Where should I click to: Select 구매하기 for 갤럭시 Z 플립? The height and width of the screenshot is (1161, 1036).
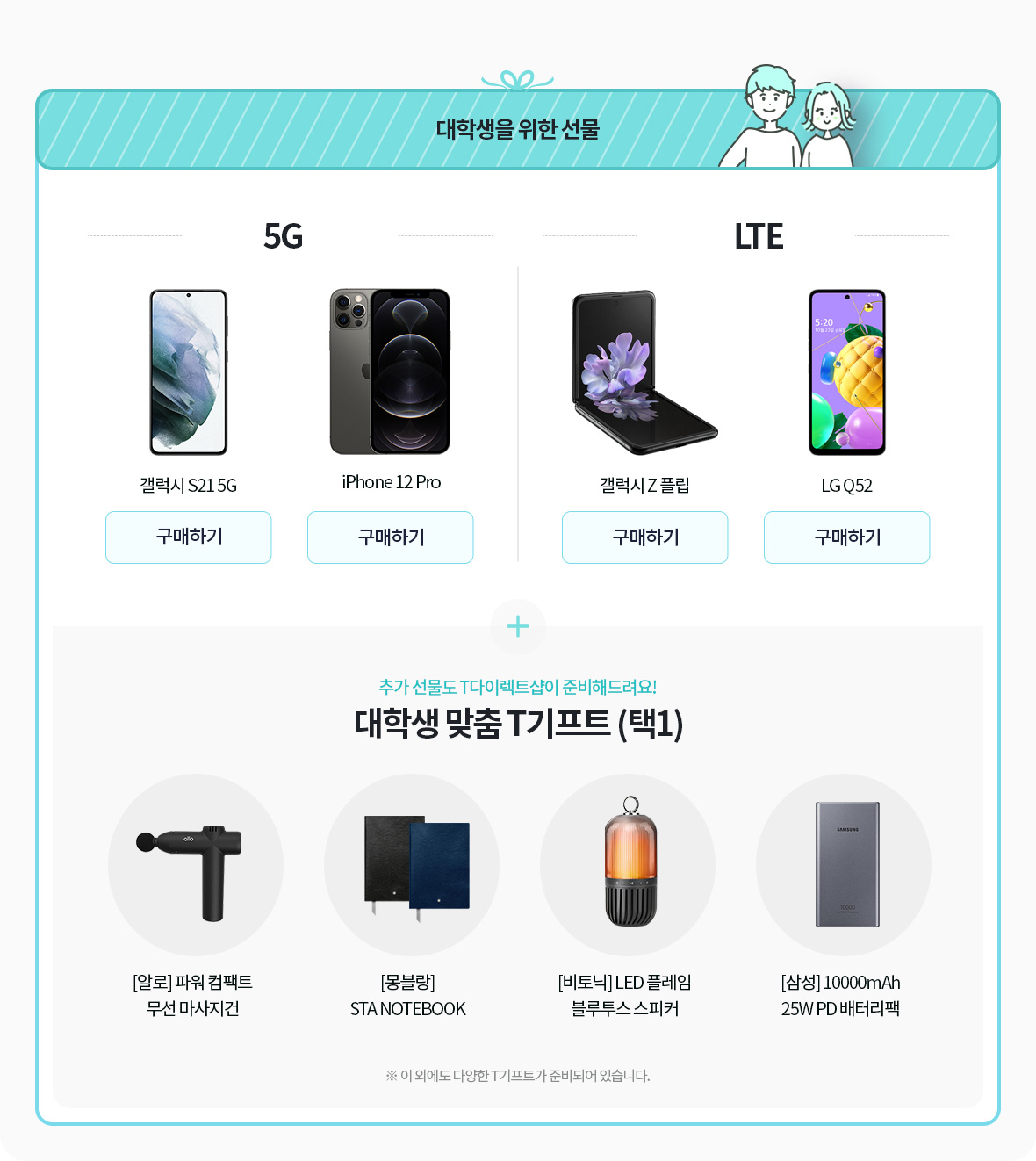coord(645,537)
